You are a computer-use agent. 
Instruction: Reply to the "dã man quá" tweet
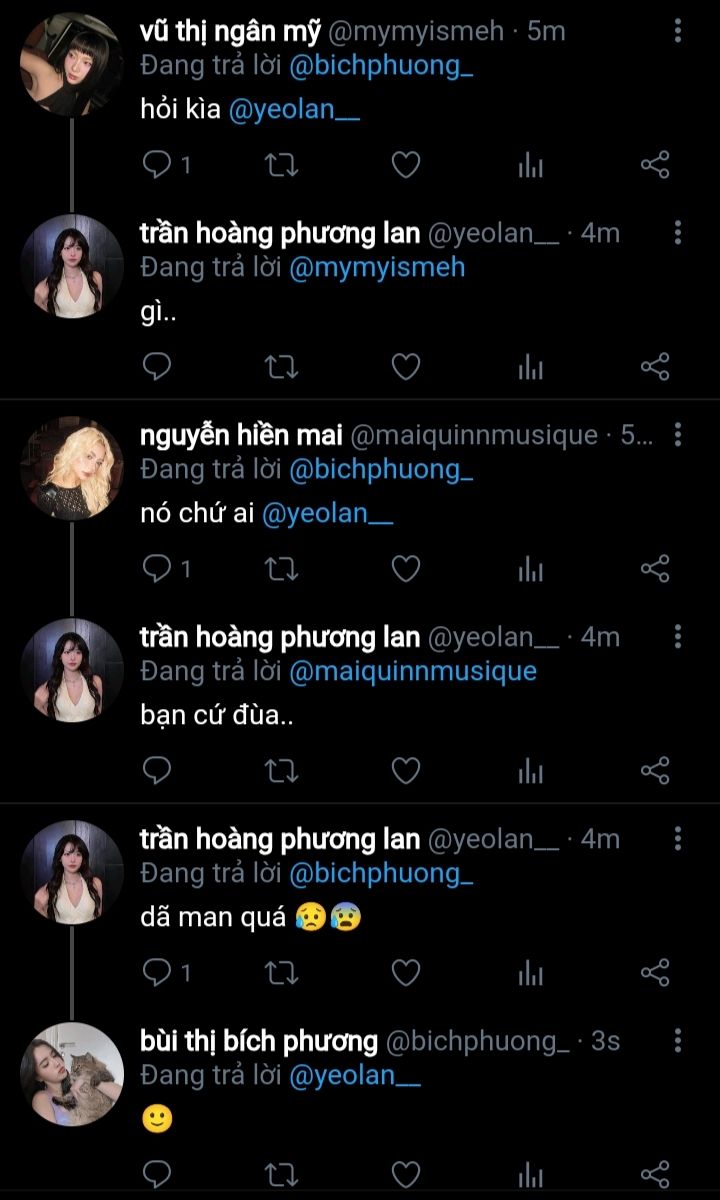[x=158, y=972]
